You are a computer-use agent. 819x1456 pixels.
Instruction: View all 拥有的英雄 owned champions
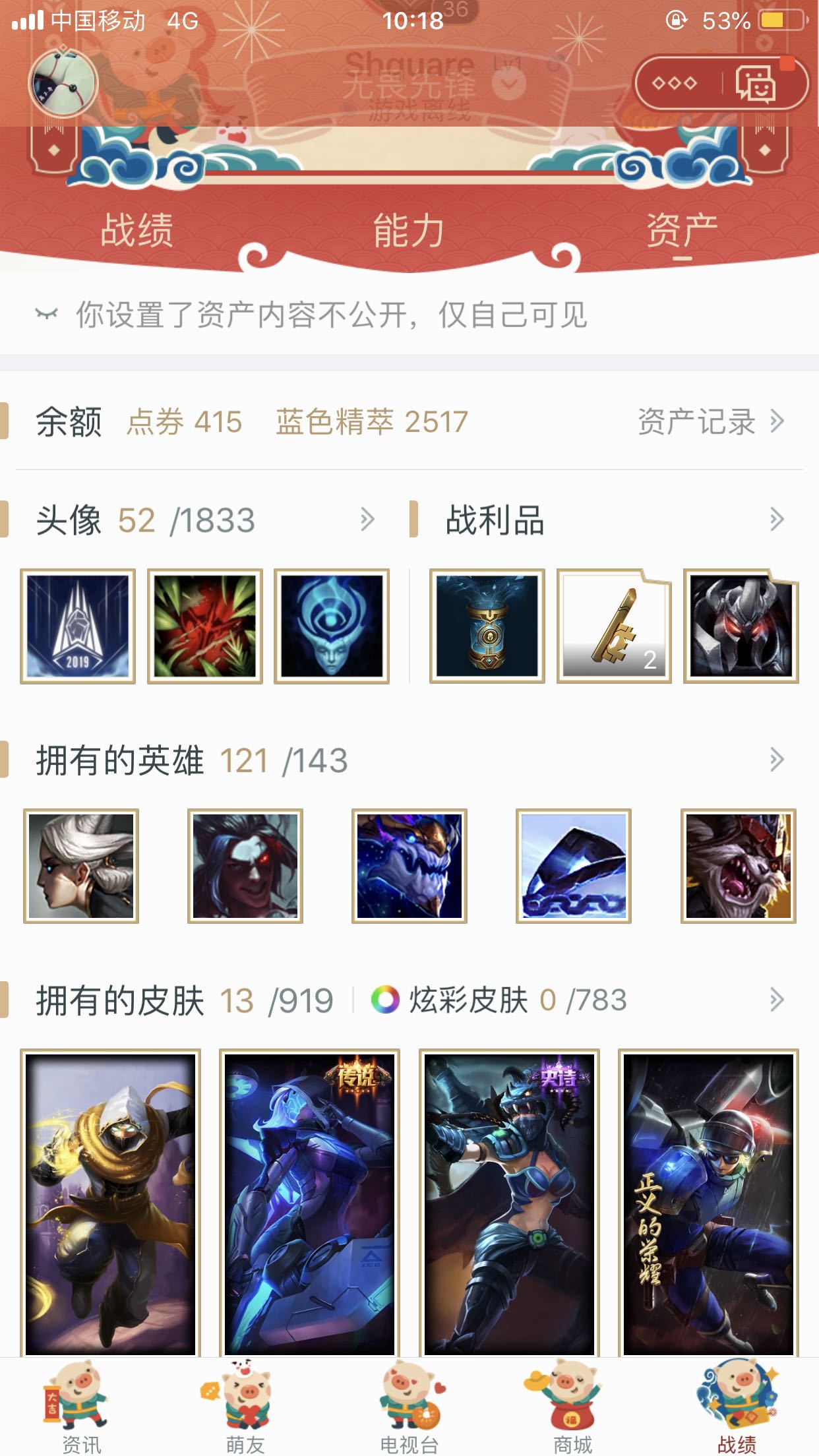(776, 760)
